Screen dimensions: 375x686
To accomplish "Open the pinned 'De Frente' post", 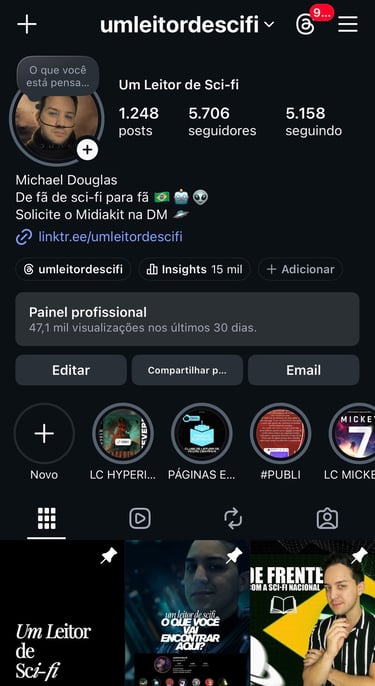I will click(x=312, y=613).
